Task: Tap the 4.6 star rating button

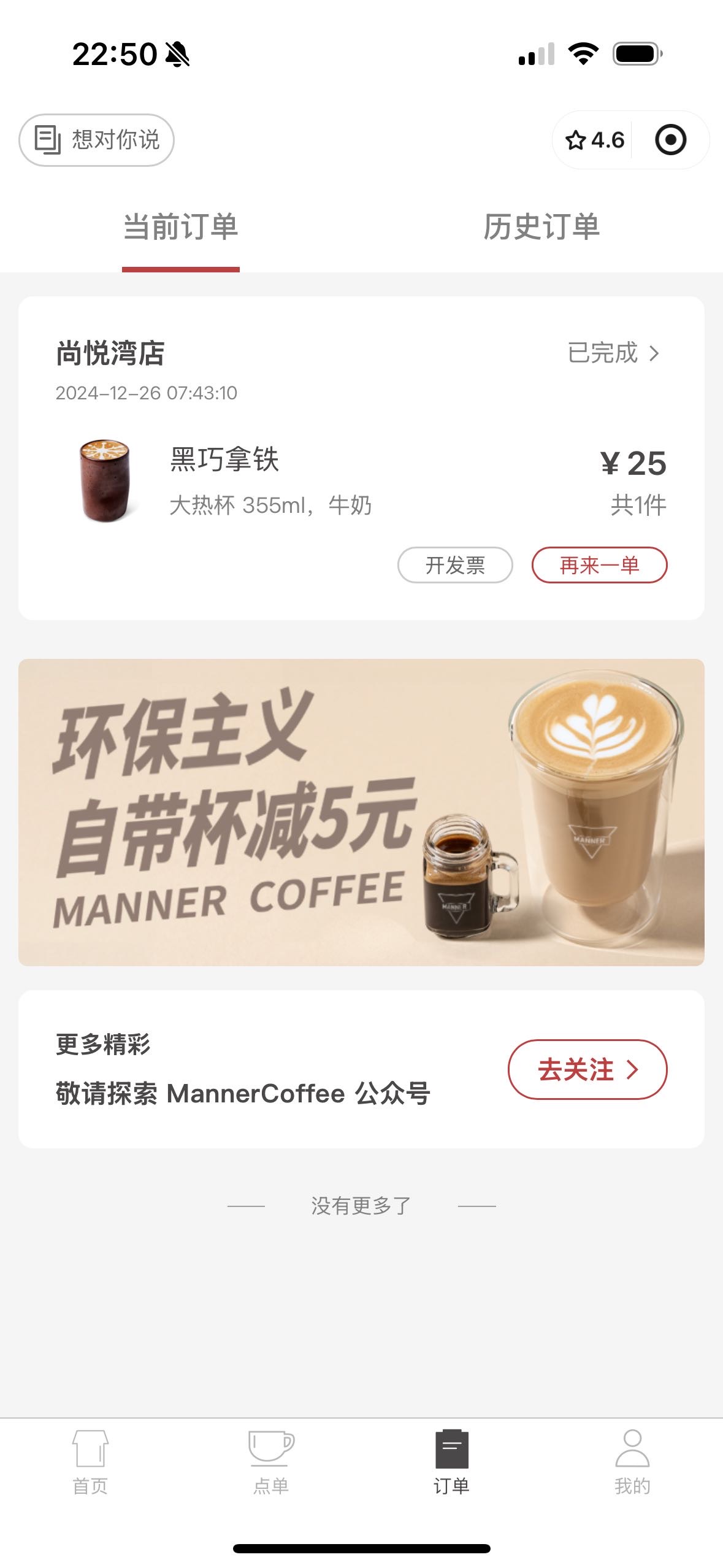Action: tap(594, 140)
